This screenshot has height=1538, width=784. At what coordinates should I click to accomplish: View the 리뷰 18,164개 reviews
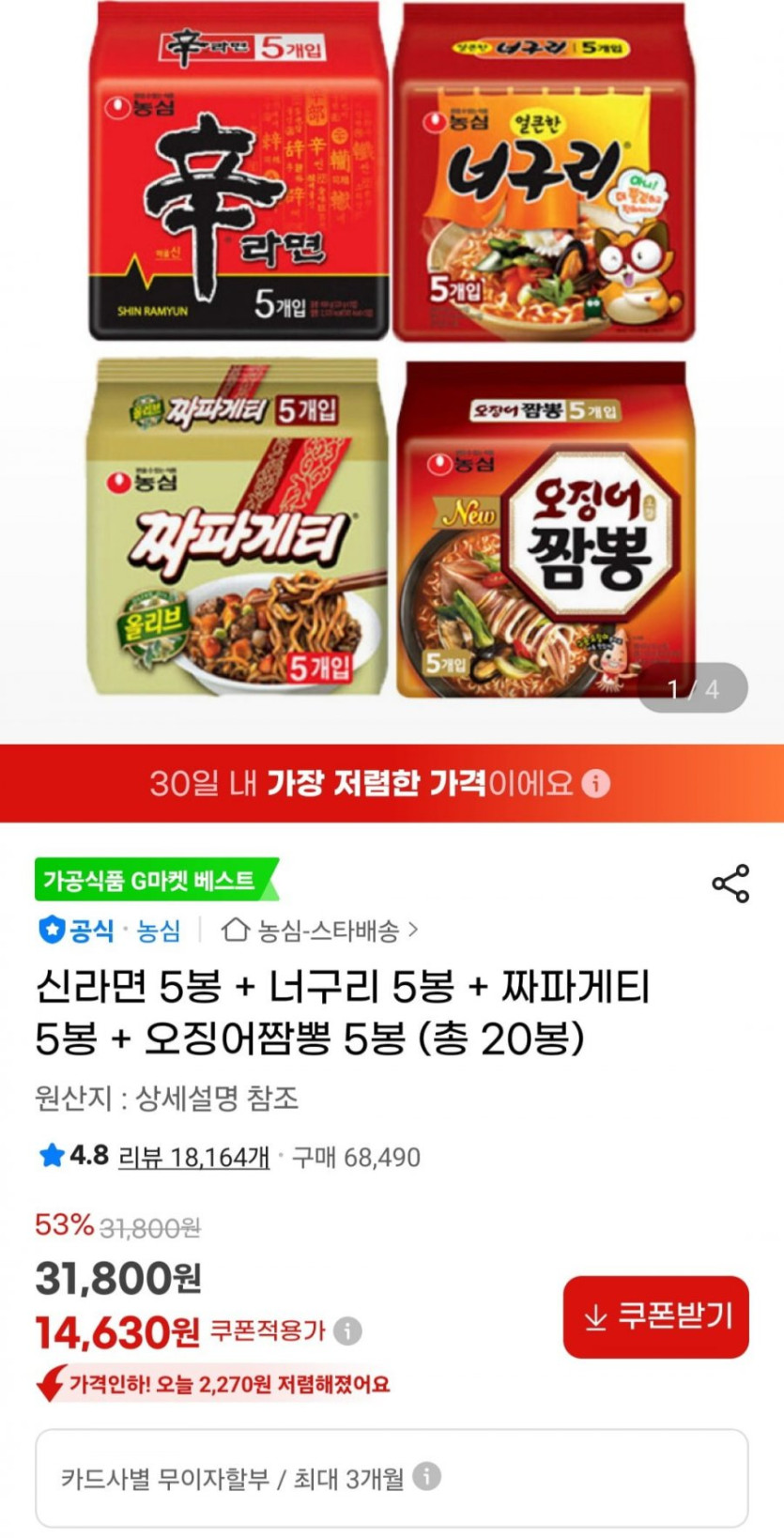[193, 1157]
